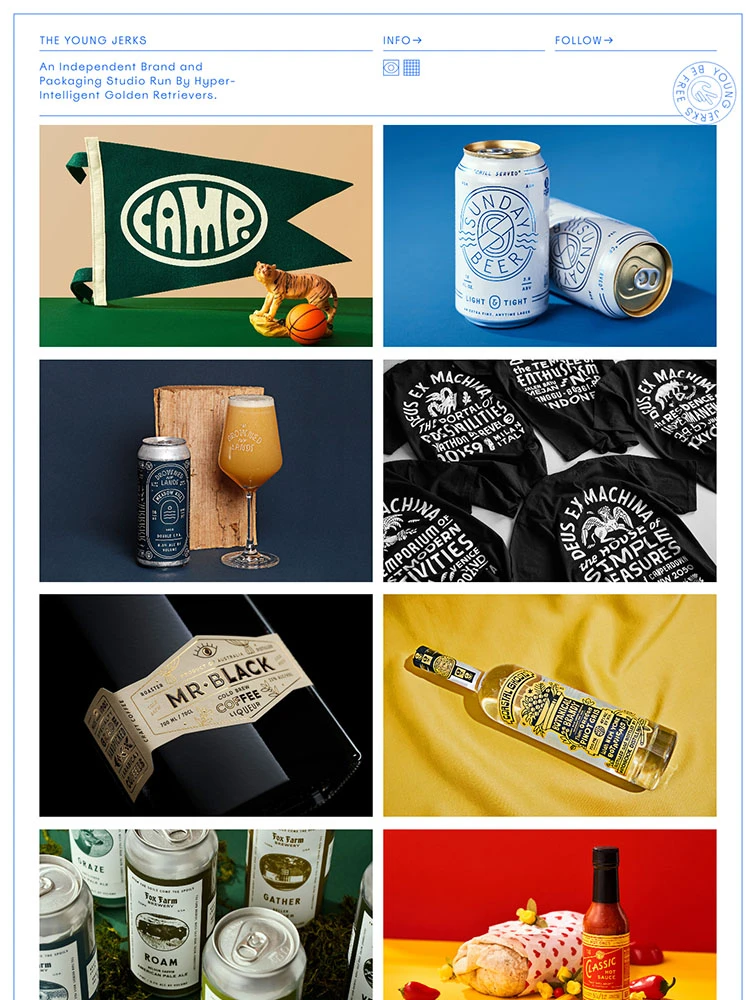
Task: Open the Follow link
Action: [x=584, y=41]
